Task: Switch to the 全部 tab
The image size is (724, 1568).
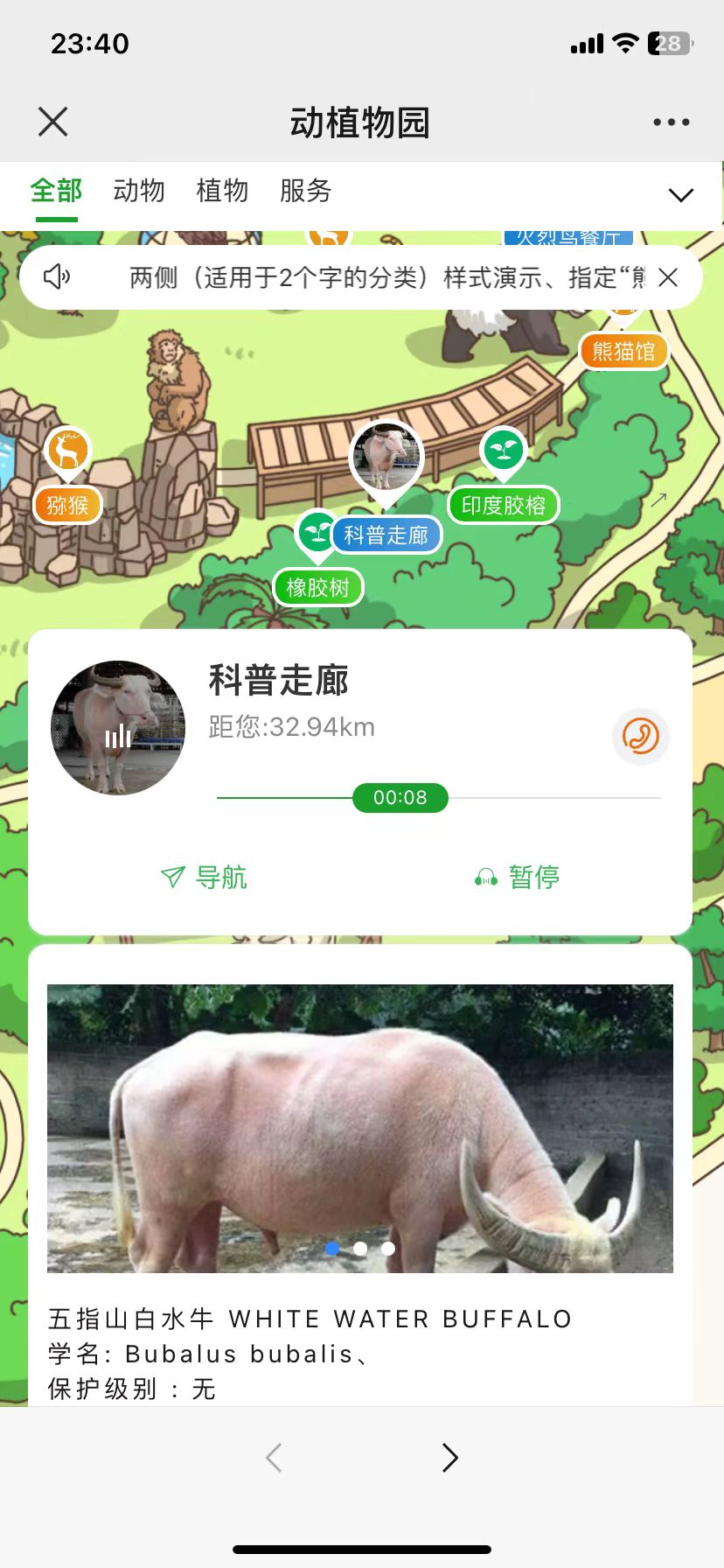Action: pyautogui.click(x=56, y=191)
